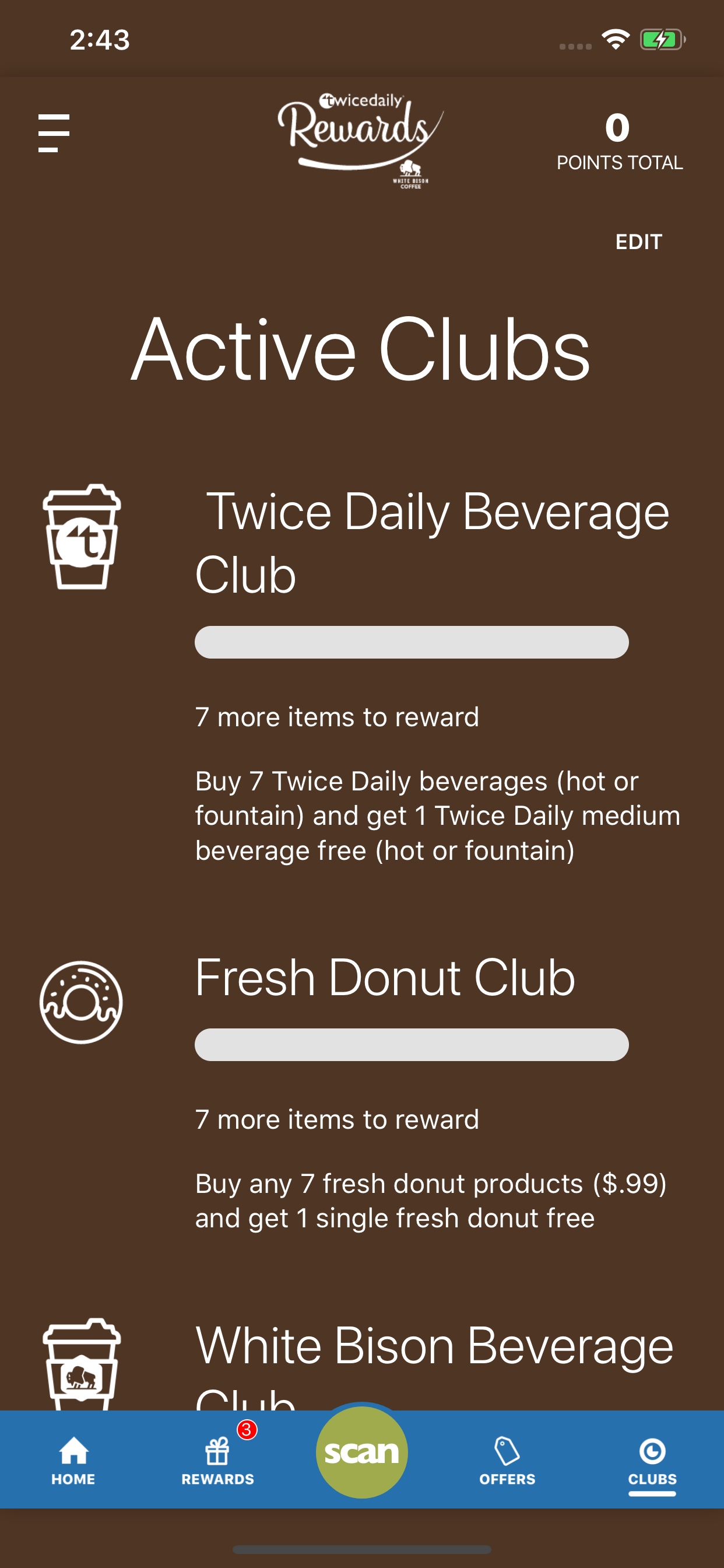This screenshot has height=1568, width=724.
Task: Go to the Home tab
Action: tap(73, 1461)
